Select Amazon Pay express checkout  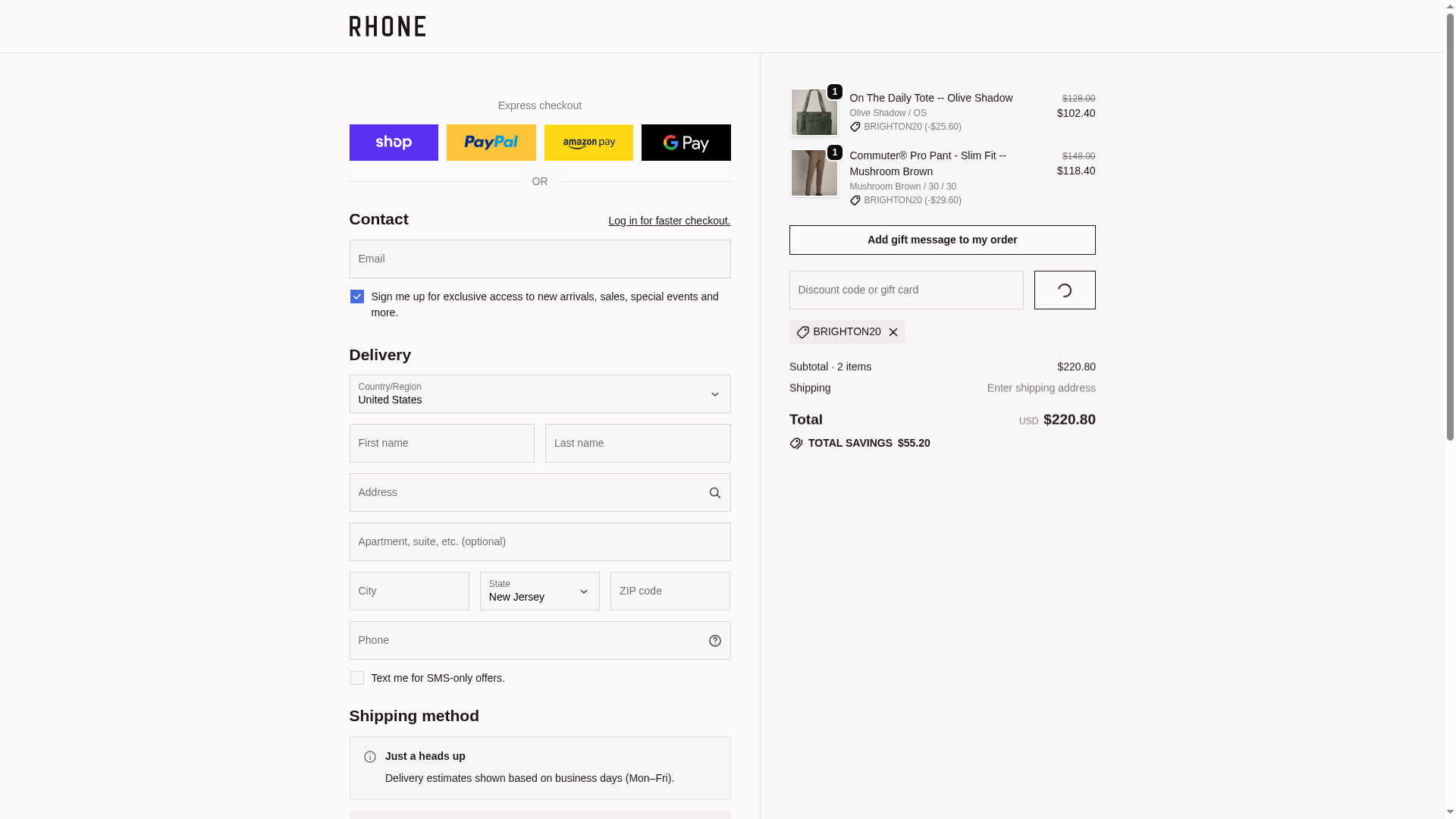(588, 143)
